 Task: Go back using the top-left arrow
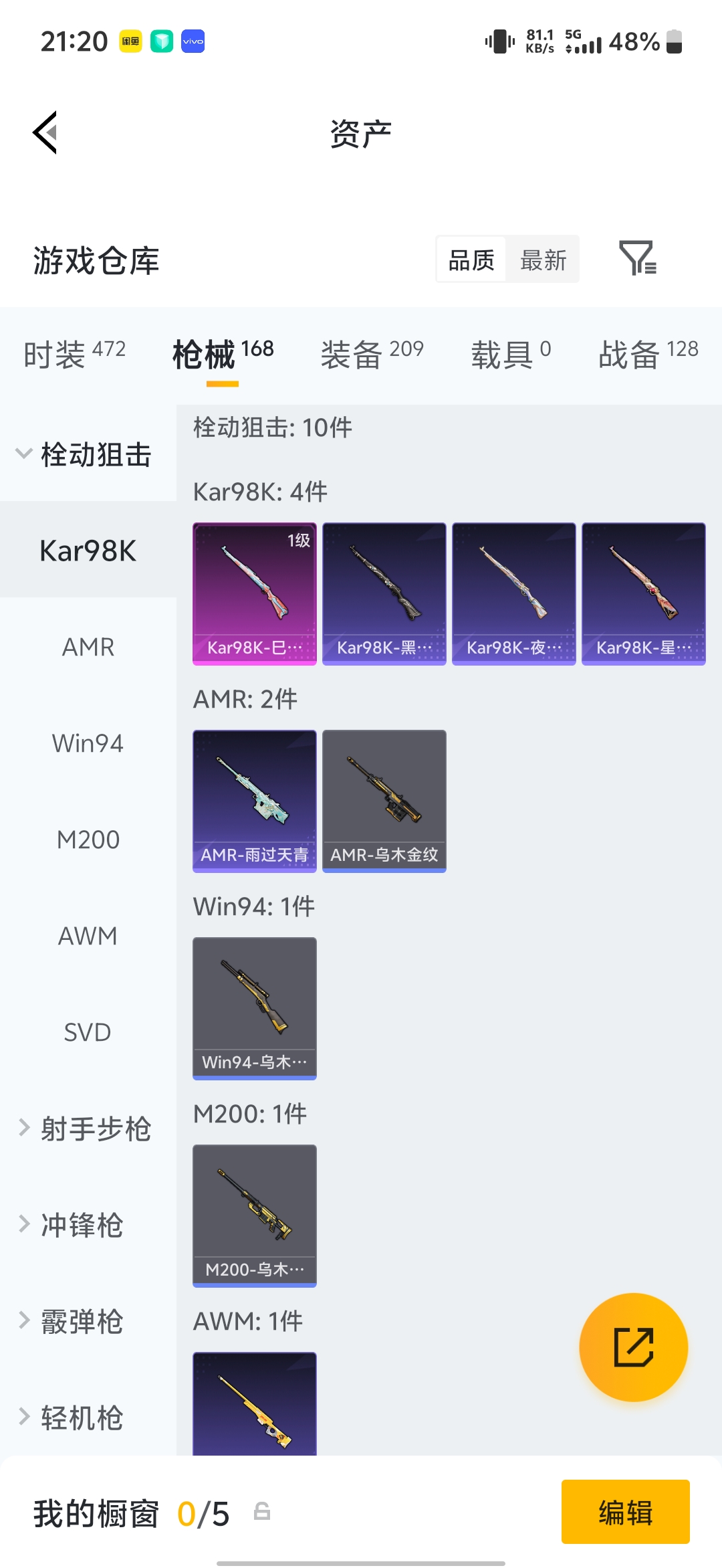(x=45, y=132)
